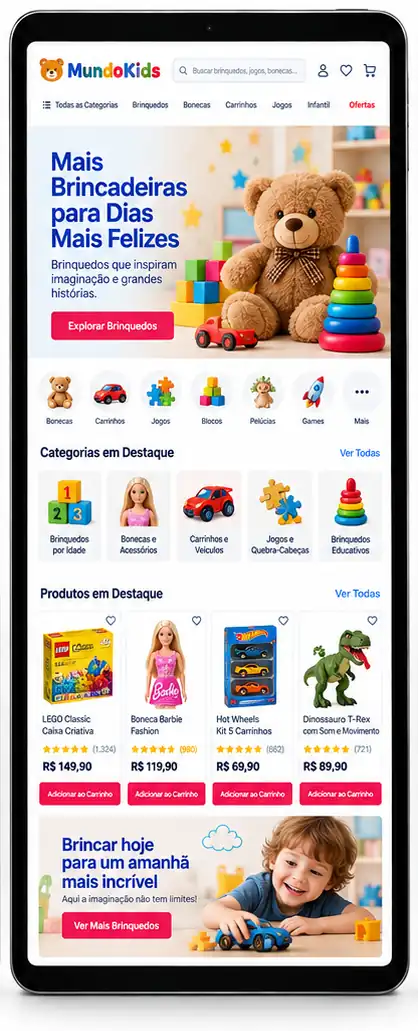Open the wishlist heart in the header
The width and height of the screenshot is (418, 1031).
[346, 70]
